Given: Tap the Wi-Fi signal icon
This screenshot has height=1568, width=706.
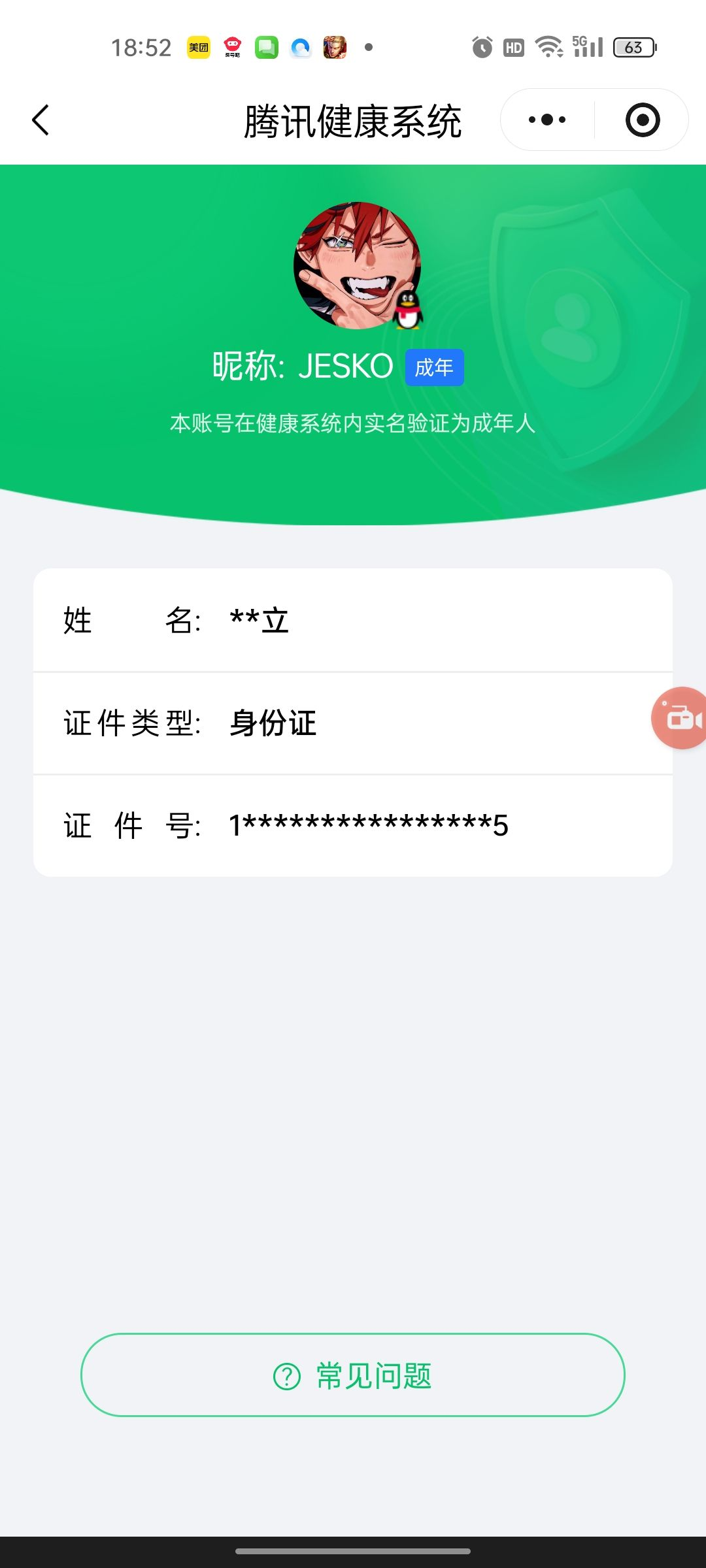Looking at the screenshot, I should [x=549, y=46].
